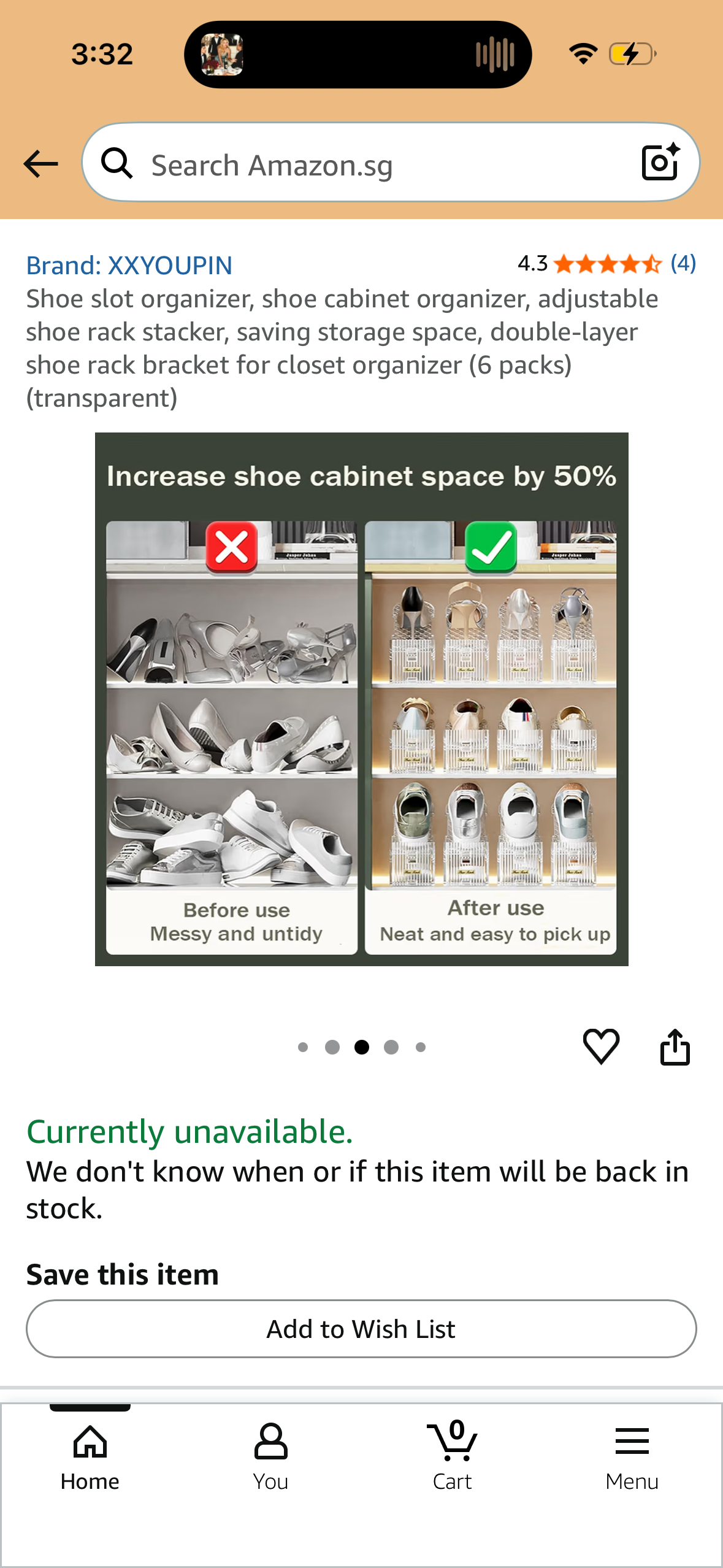Open the share icon for this product
The width and height of the screenshot is (723, 1568).
click(675, 1047)
